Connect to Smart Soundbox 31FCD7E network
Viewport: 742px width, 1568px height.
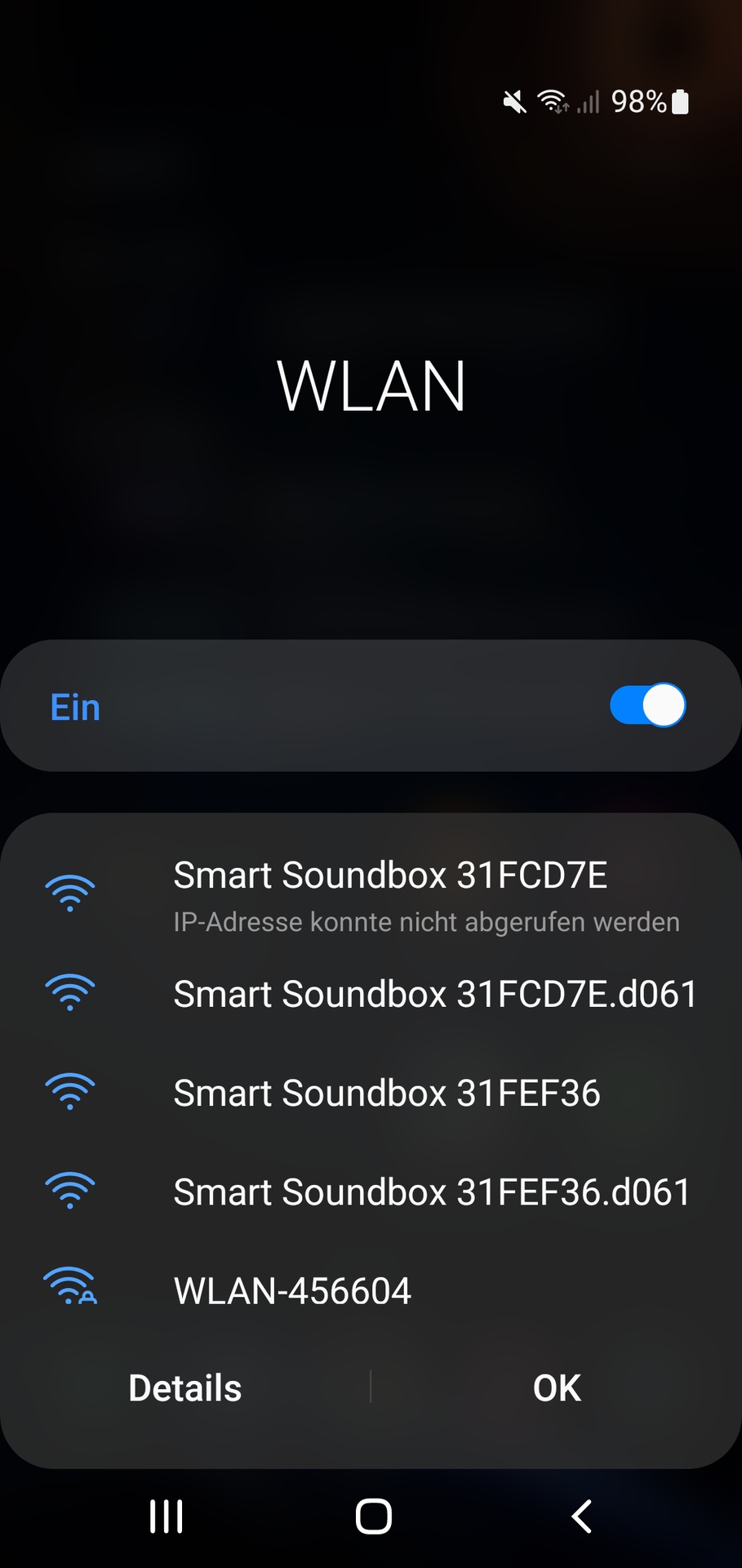pos(390,894)
